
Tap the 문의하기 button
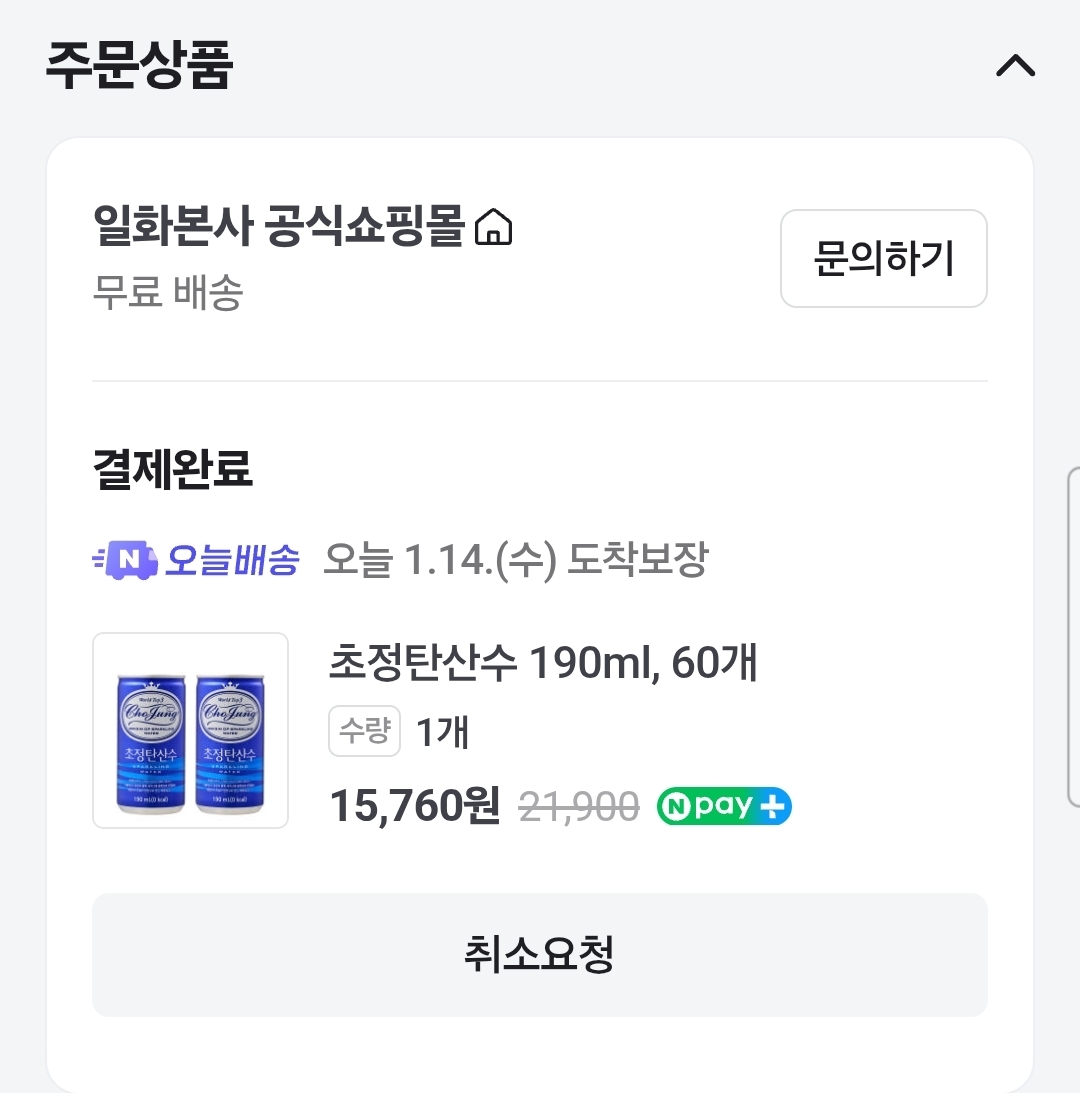(x=883, y=258)
